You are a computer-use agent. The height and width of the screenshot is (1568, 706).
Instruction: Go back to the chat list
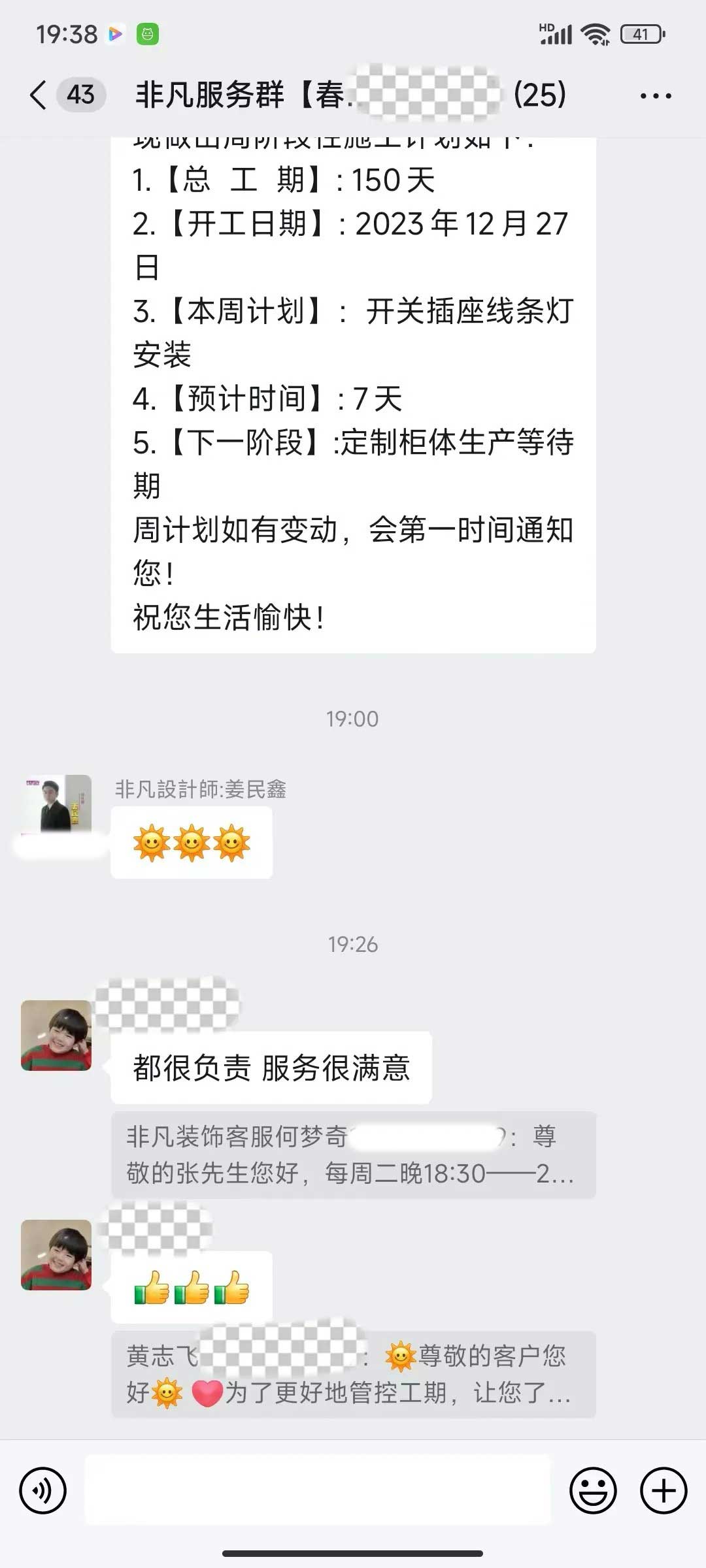[39, 95]
